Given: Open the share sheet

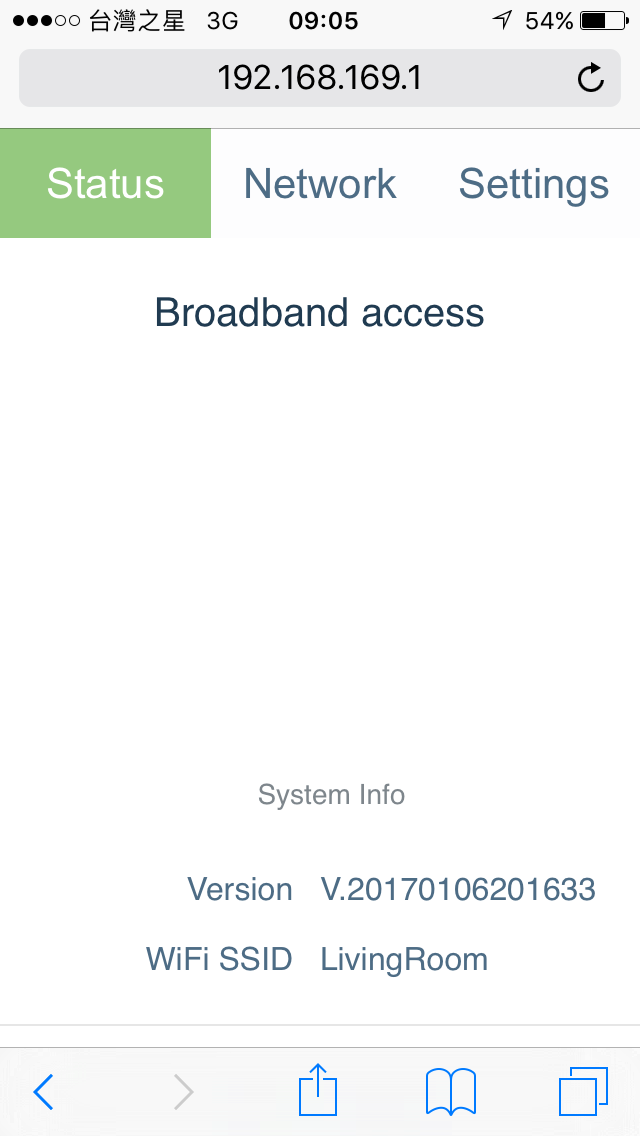Looking at the screenshot, I should tap(318, 1089).
